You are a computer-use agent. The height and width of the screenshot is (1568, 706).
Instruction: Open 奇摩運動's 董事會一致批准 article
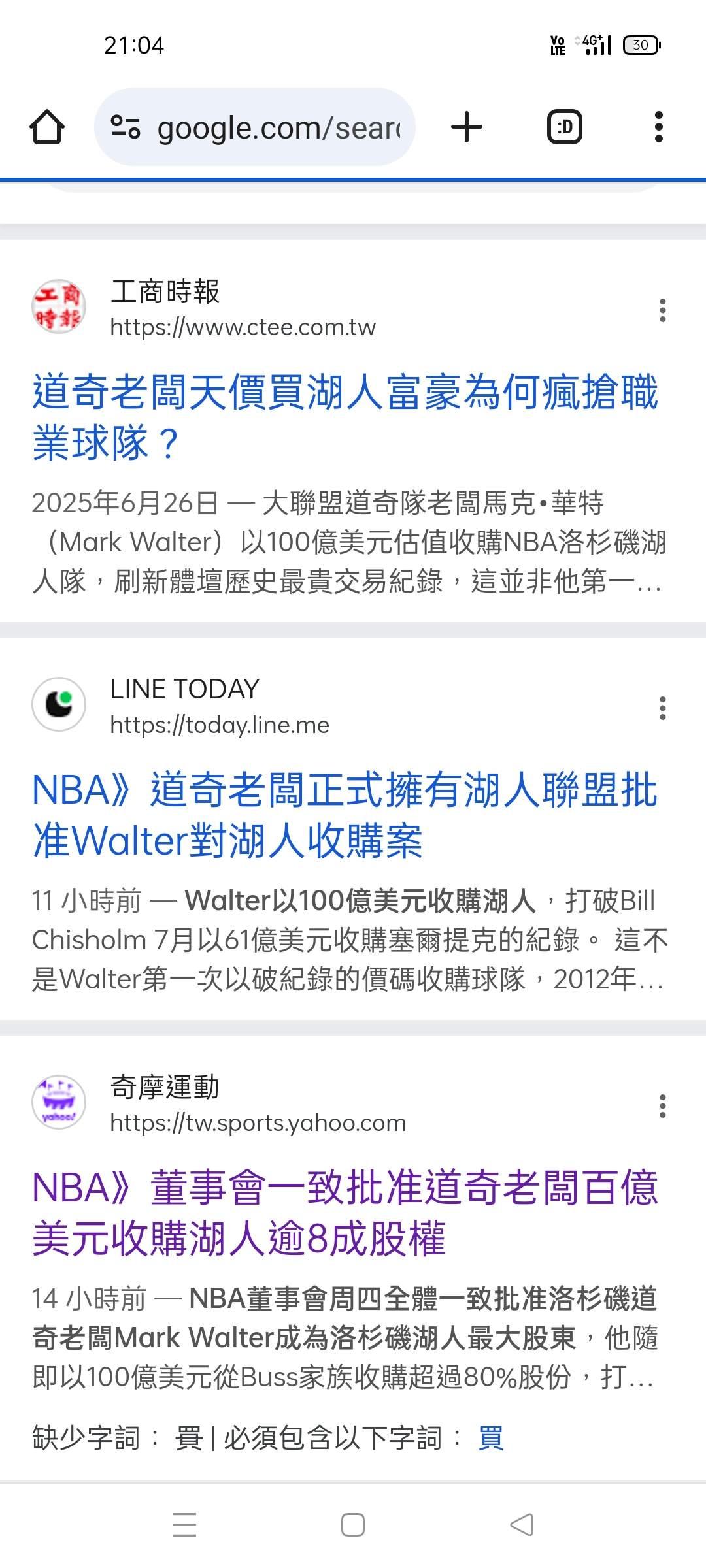345,1213
